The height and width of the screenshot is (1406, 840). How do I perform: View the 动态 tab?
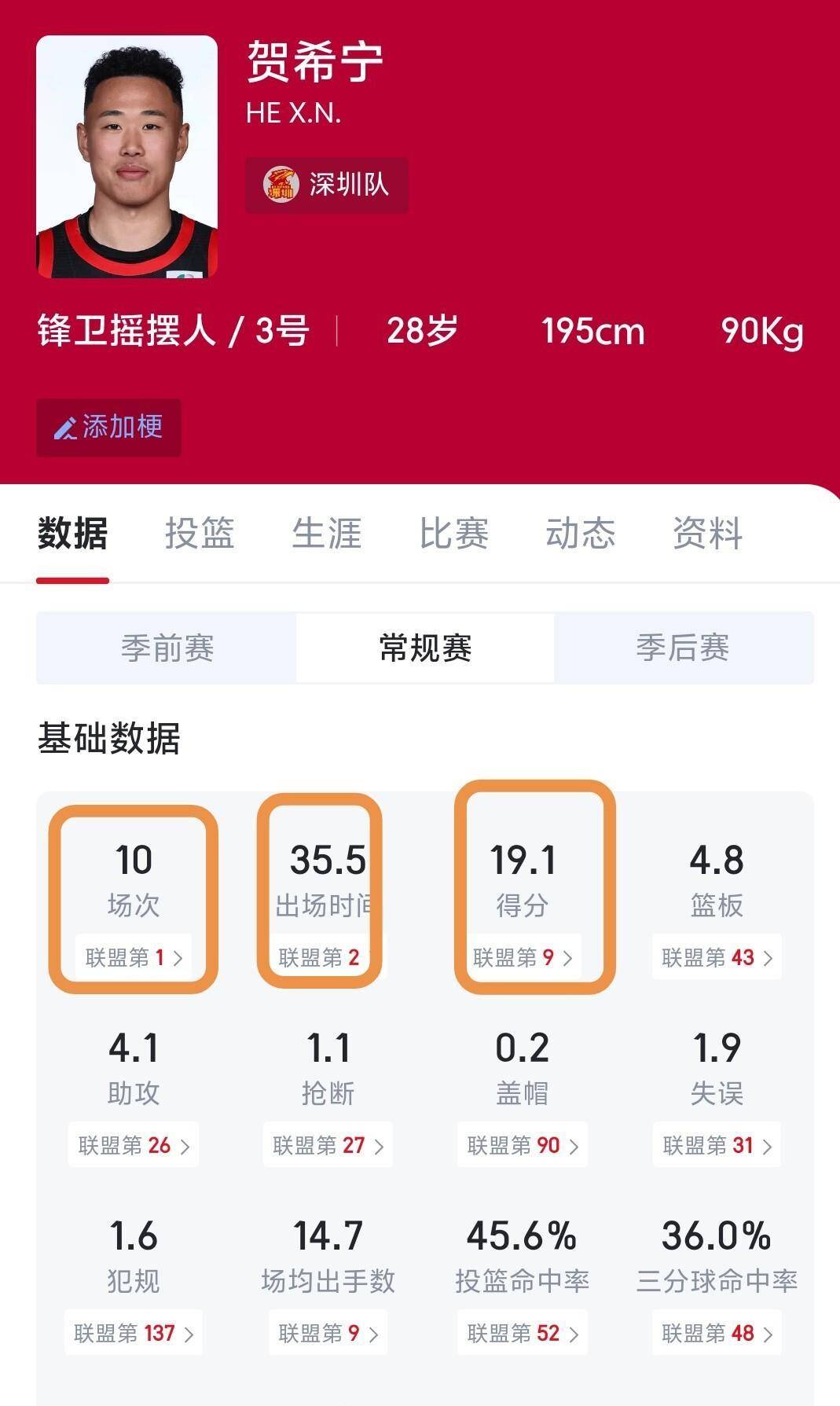point(581,534)
